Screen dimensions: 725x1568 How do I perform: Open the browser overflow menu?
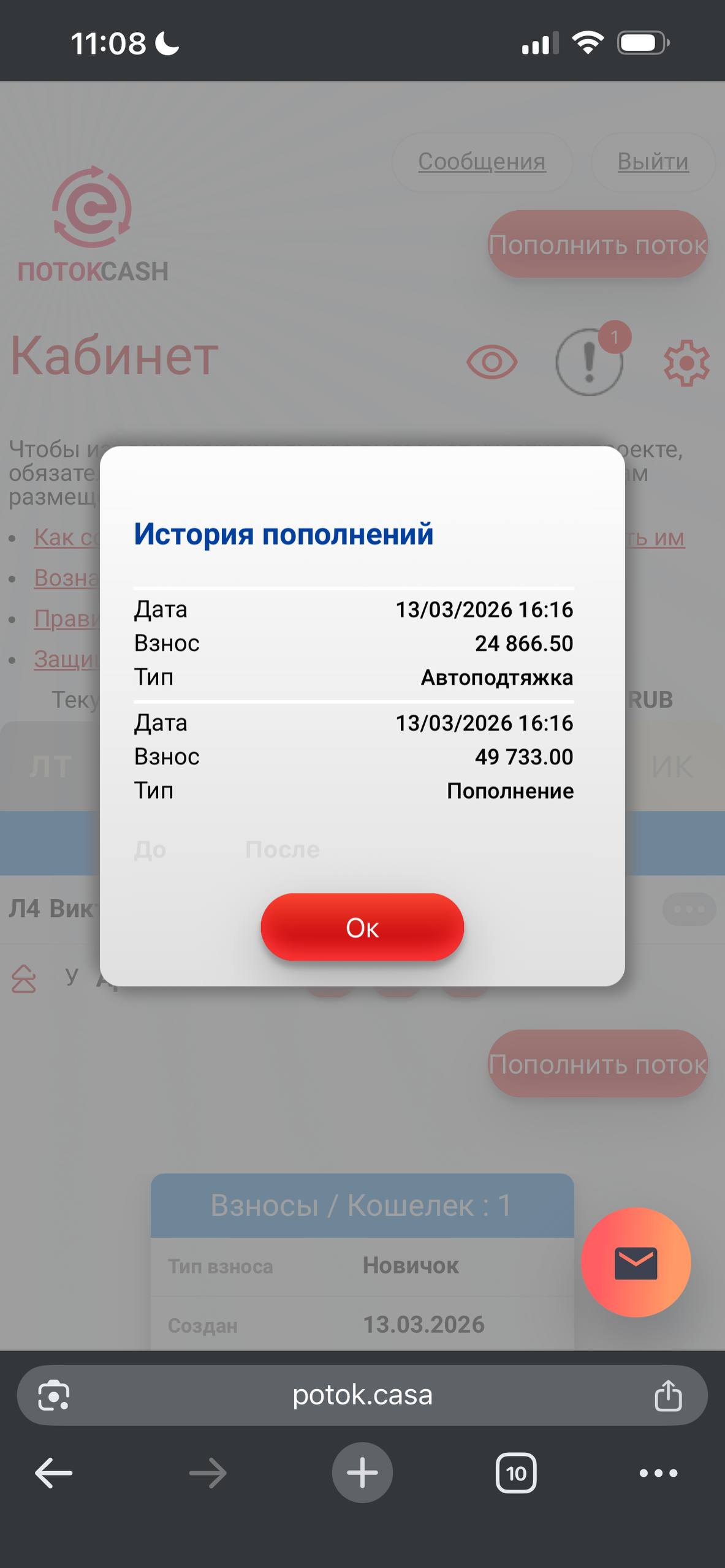(658, 1472)
